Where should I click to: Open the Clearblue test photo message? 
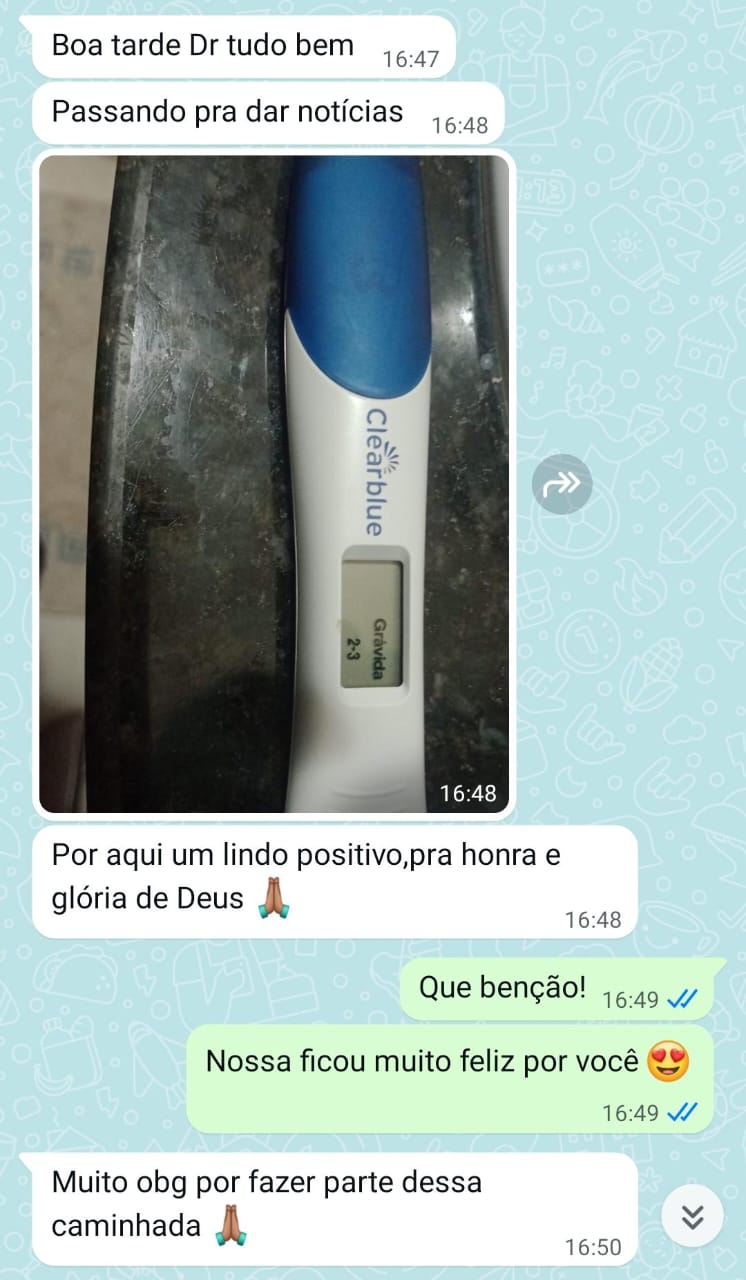point(274,484)
